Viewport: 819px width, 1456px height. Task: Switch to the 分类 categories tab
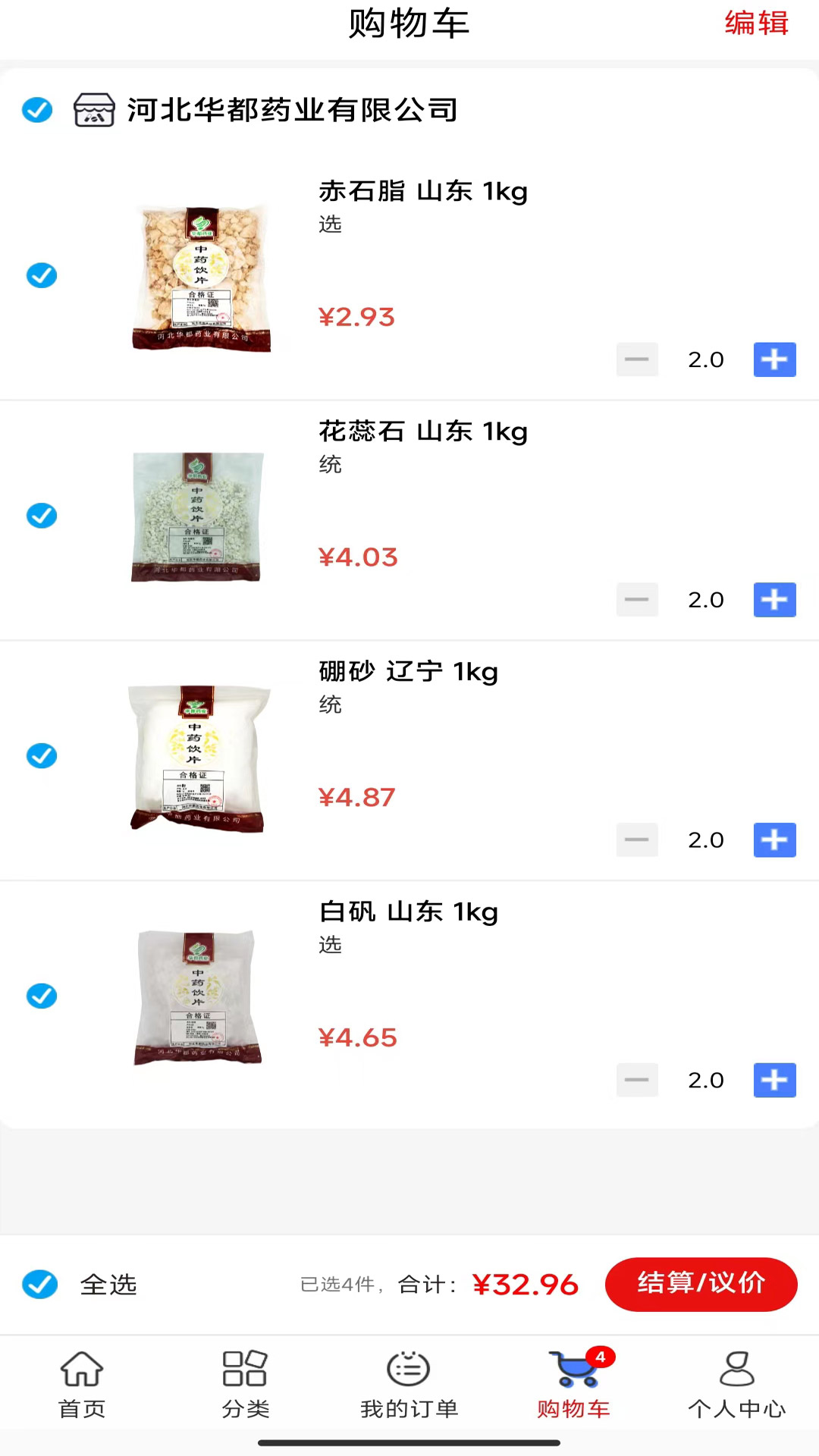click(x=245, y=1384)
